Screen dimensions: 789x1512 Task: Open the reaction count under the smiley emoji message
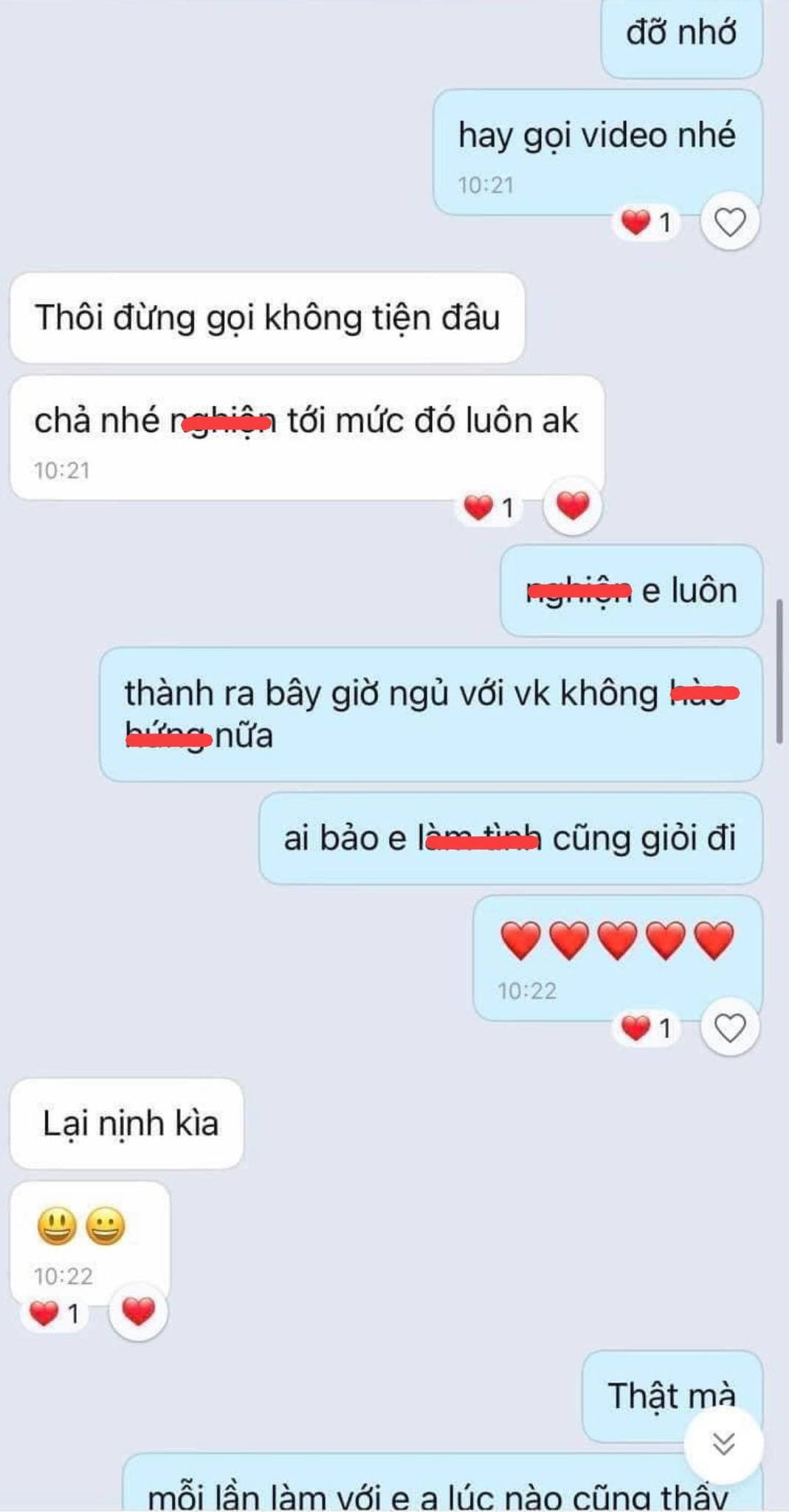[x=55, y=1313]
